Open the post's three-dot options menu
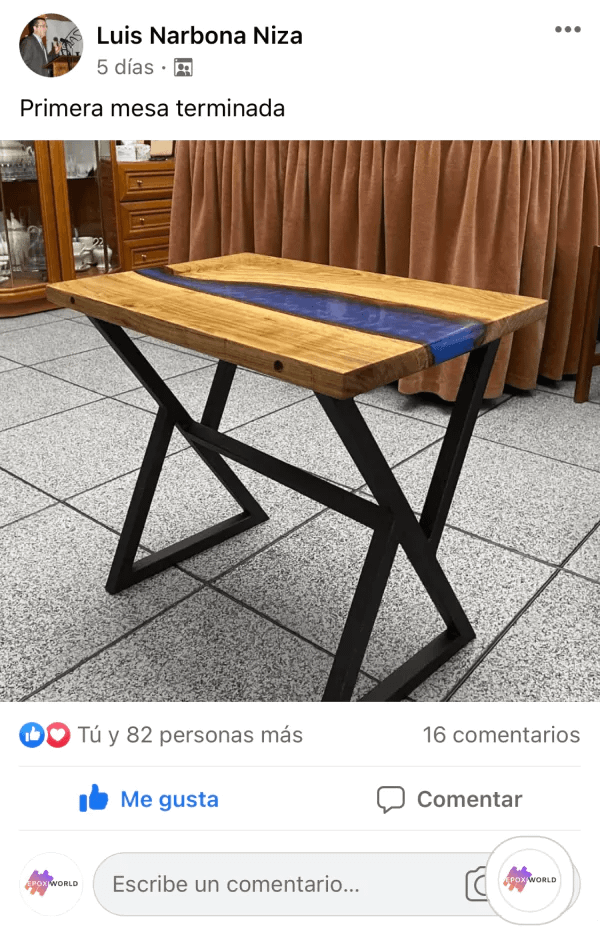This screenshot has height=928, width=600. click(x=567, y=30)
